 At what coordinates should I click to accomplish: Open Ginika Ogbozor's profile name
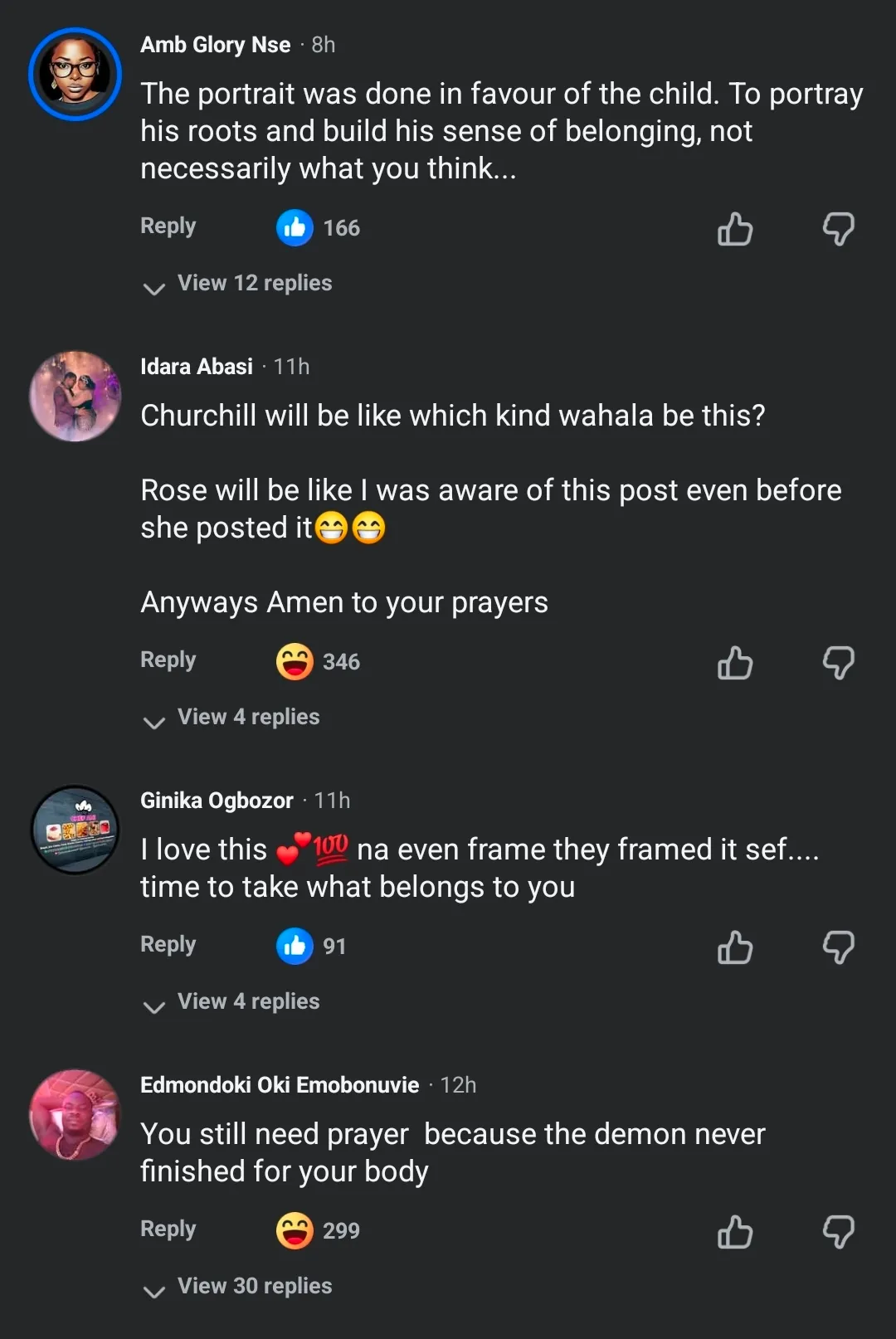(x=217, y=801)
